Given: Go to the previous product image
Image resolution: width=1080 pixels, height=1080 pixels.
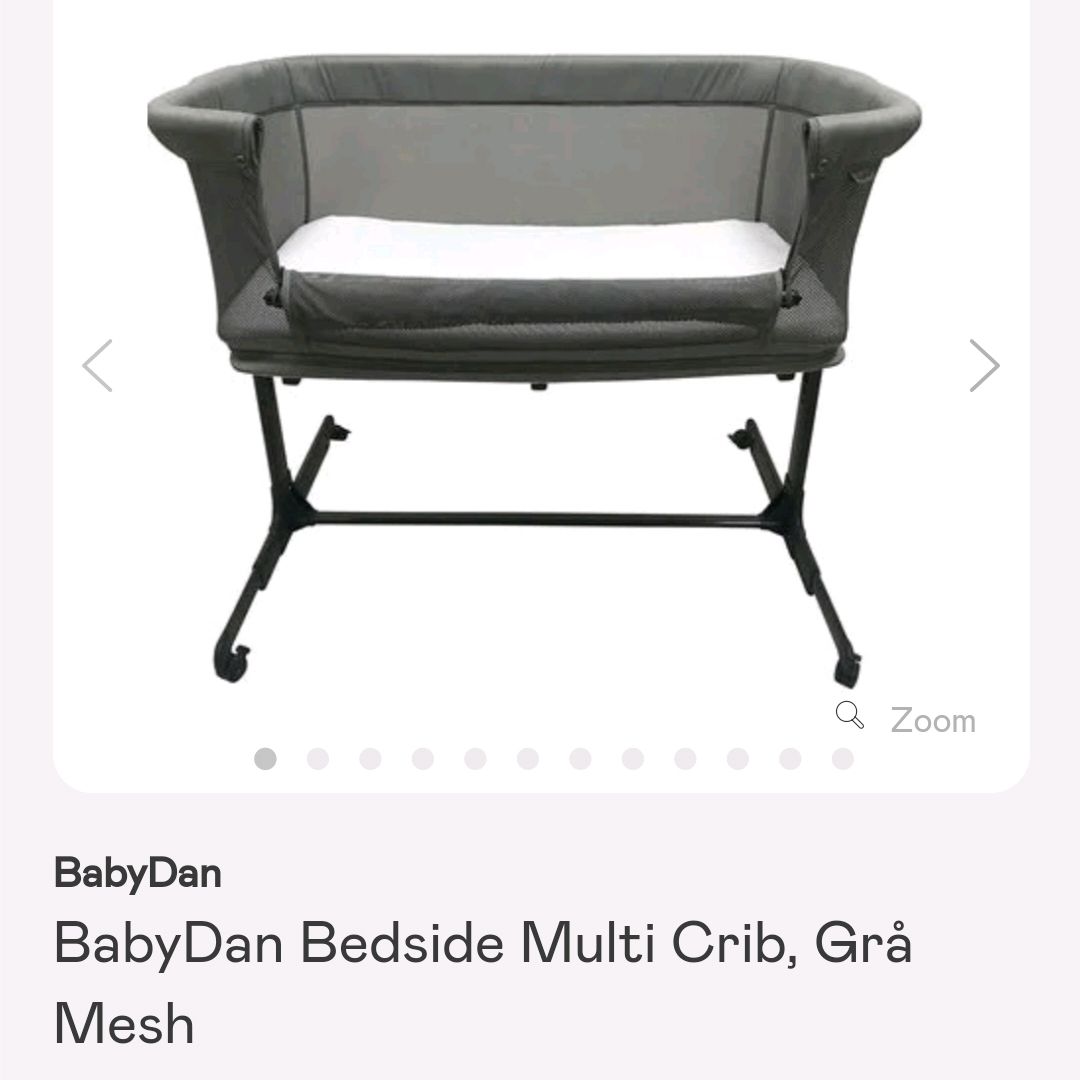Looking at the screenshot, I should pos(98,366).
